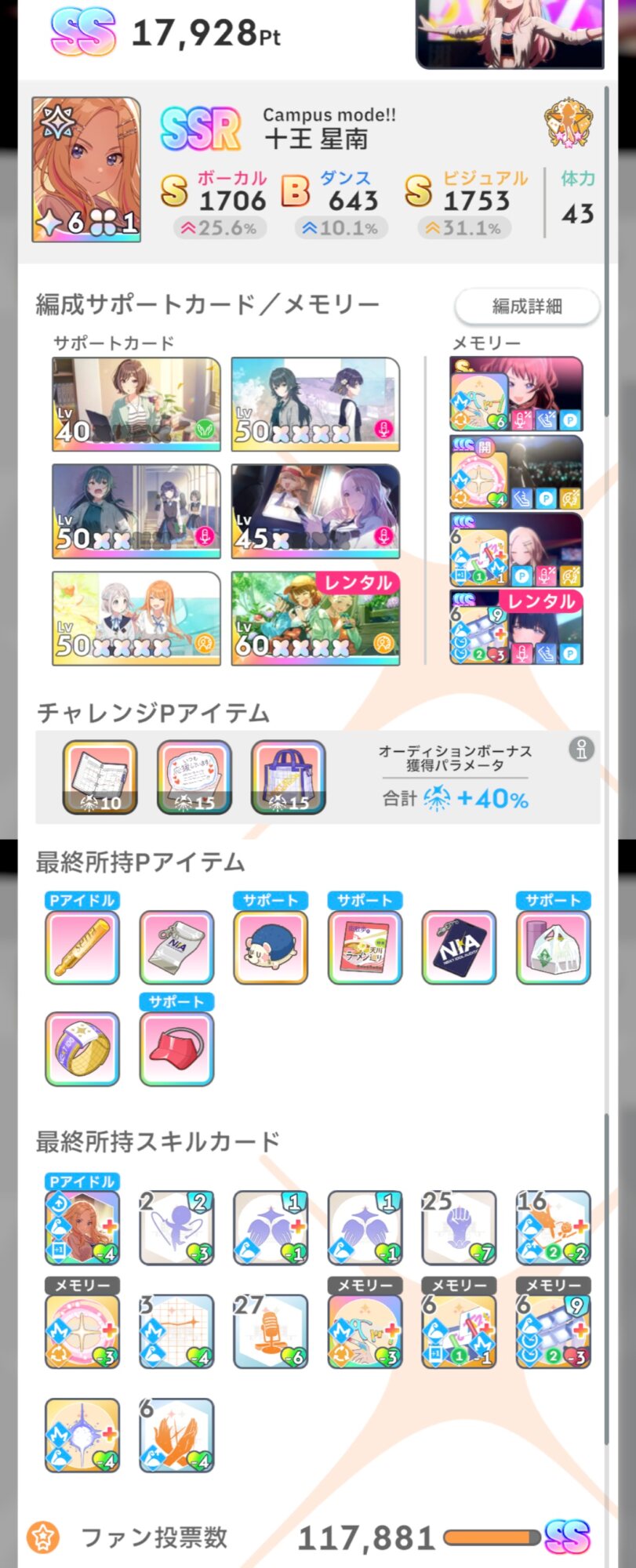
Task: Open the gold bracelet P-item
Action: click(82, 1048)
